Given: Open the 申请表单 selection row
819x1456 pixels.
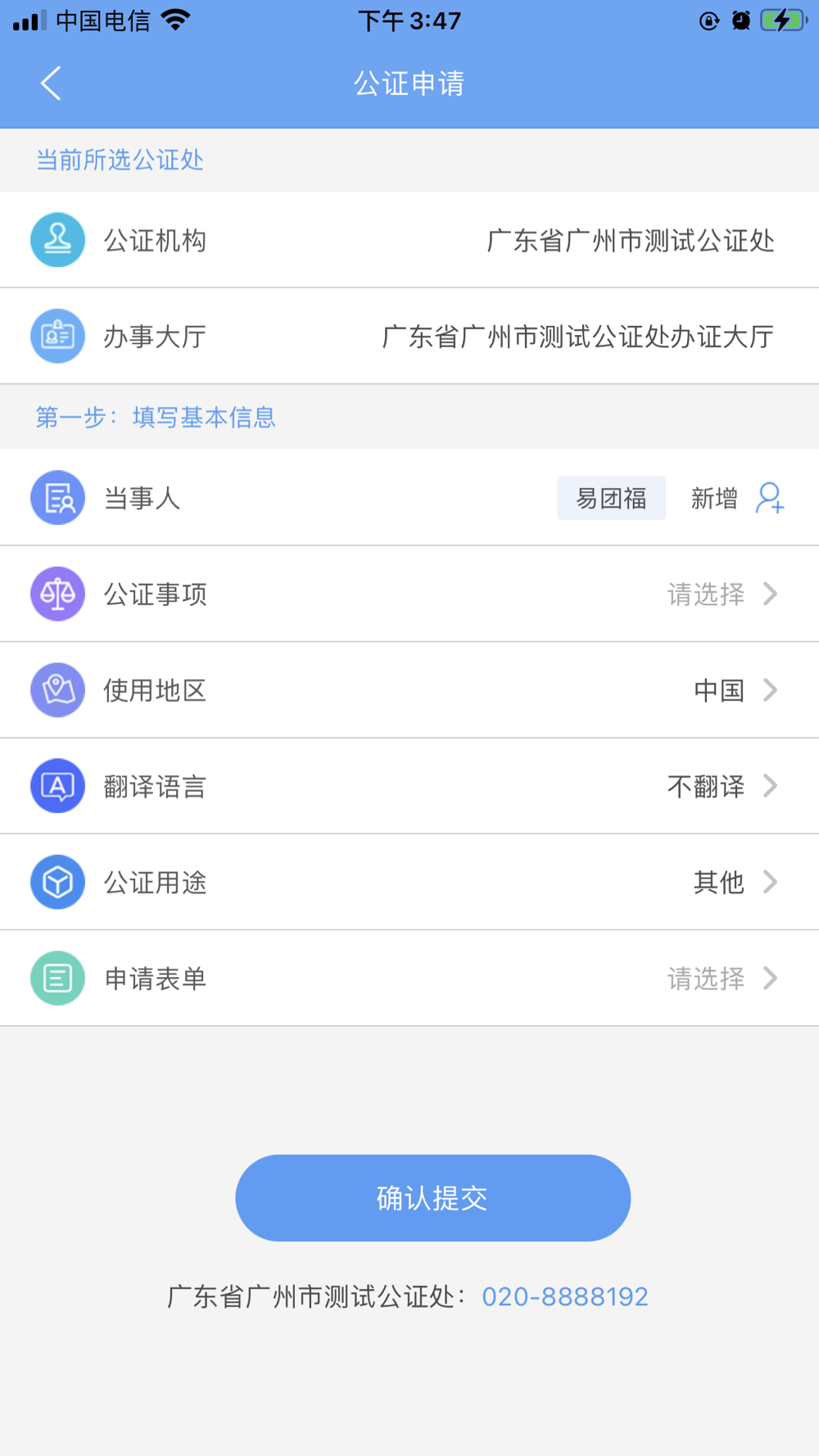Looking at the screenshot, I should 409,978.
